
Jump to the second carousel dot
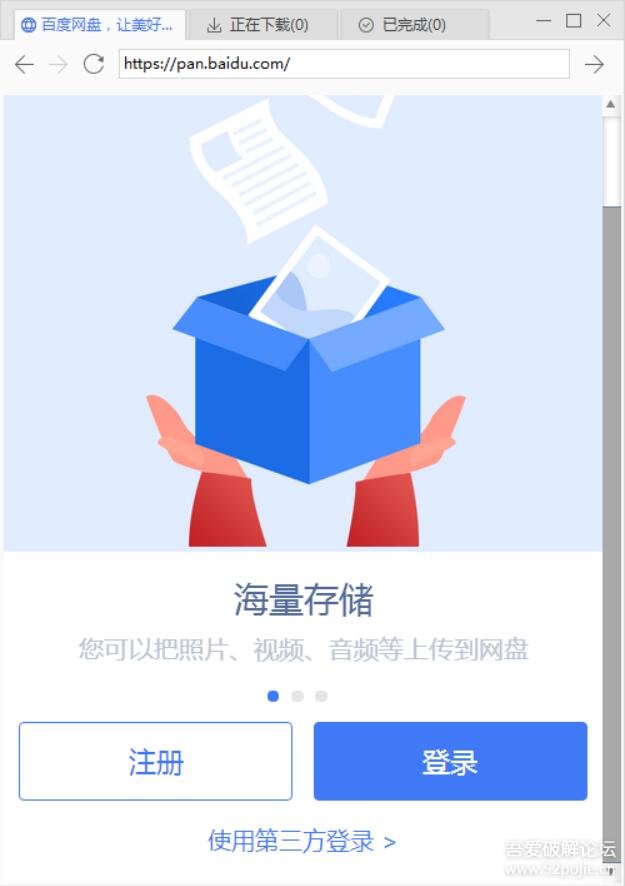point(297,696)
